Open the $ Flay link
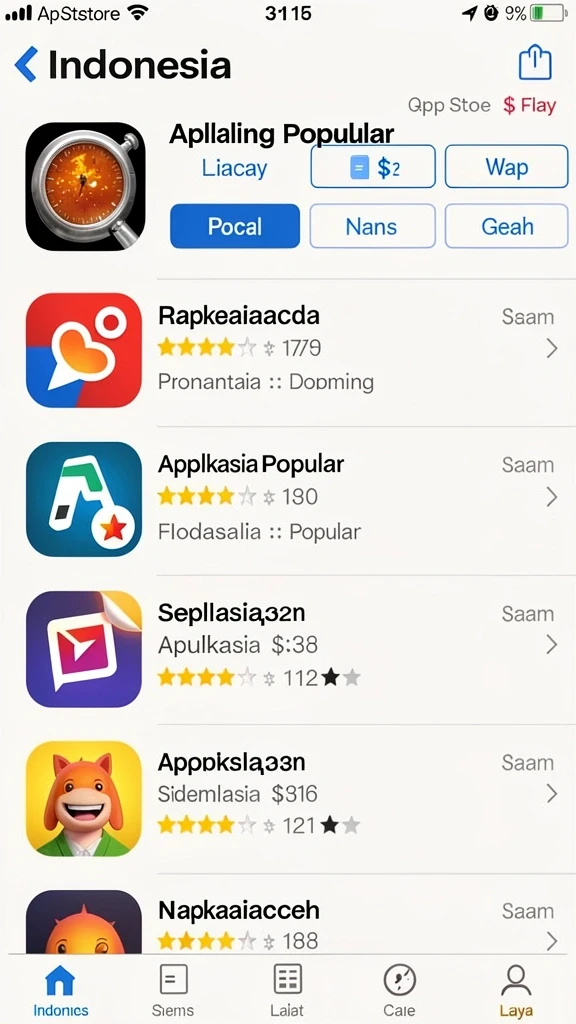Image resolution: width=576 pixels, height=1024 pixels. [530, 105]
